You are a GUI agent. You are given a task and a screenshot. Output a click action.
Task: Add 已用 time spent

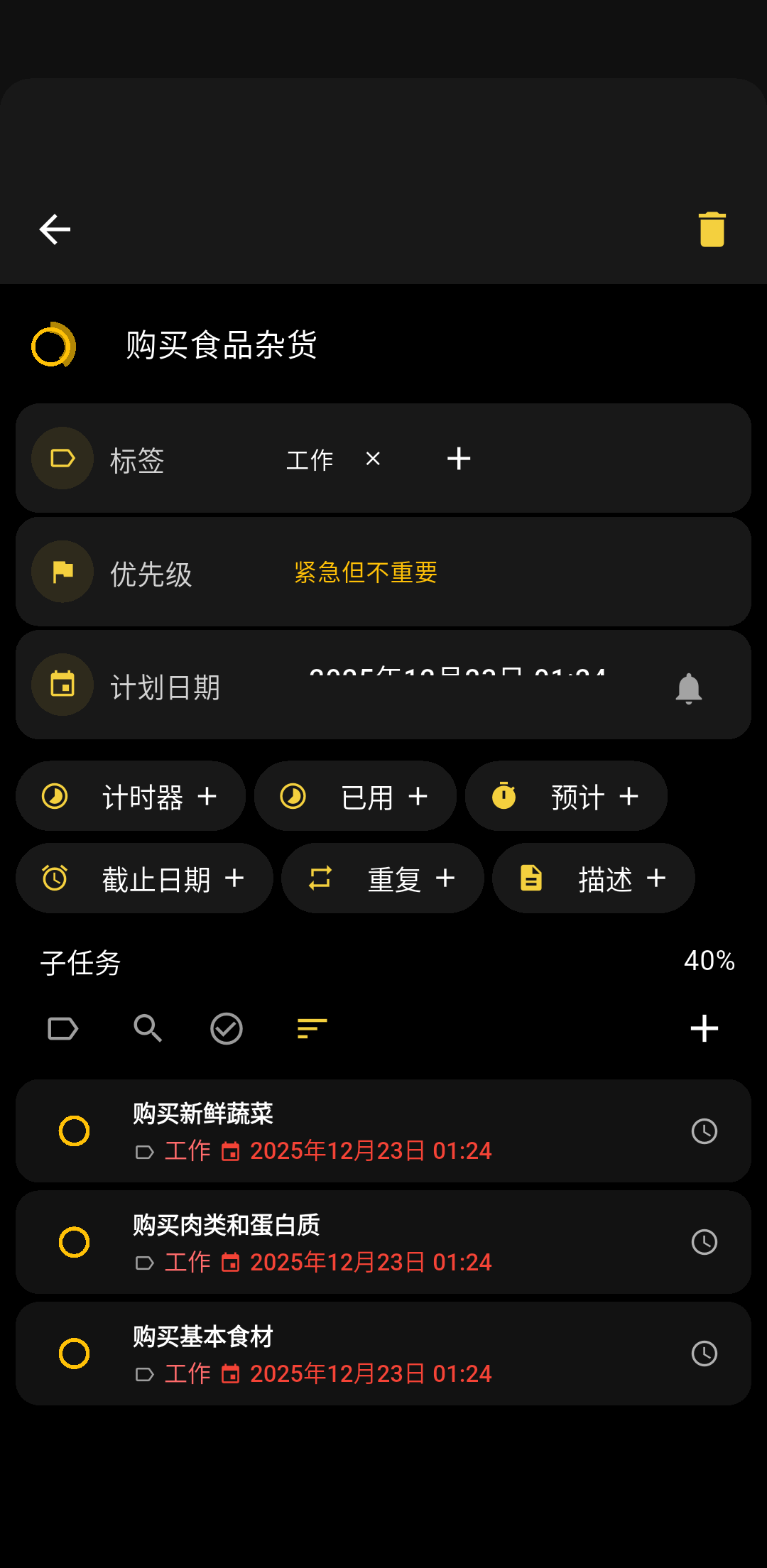pyautogui.click(x=355, y=796)
